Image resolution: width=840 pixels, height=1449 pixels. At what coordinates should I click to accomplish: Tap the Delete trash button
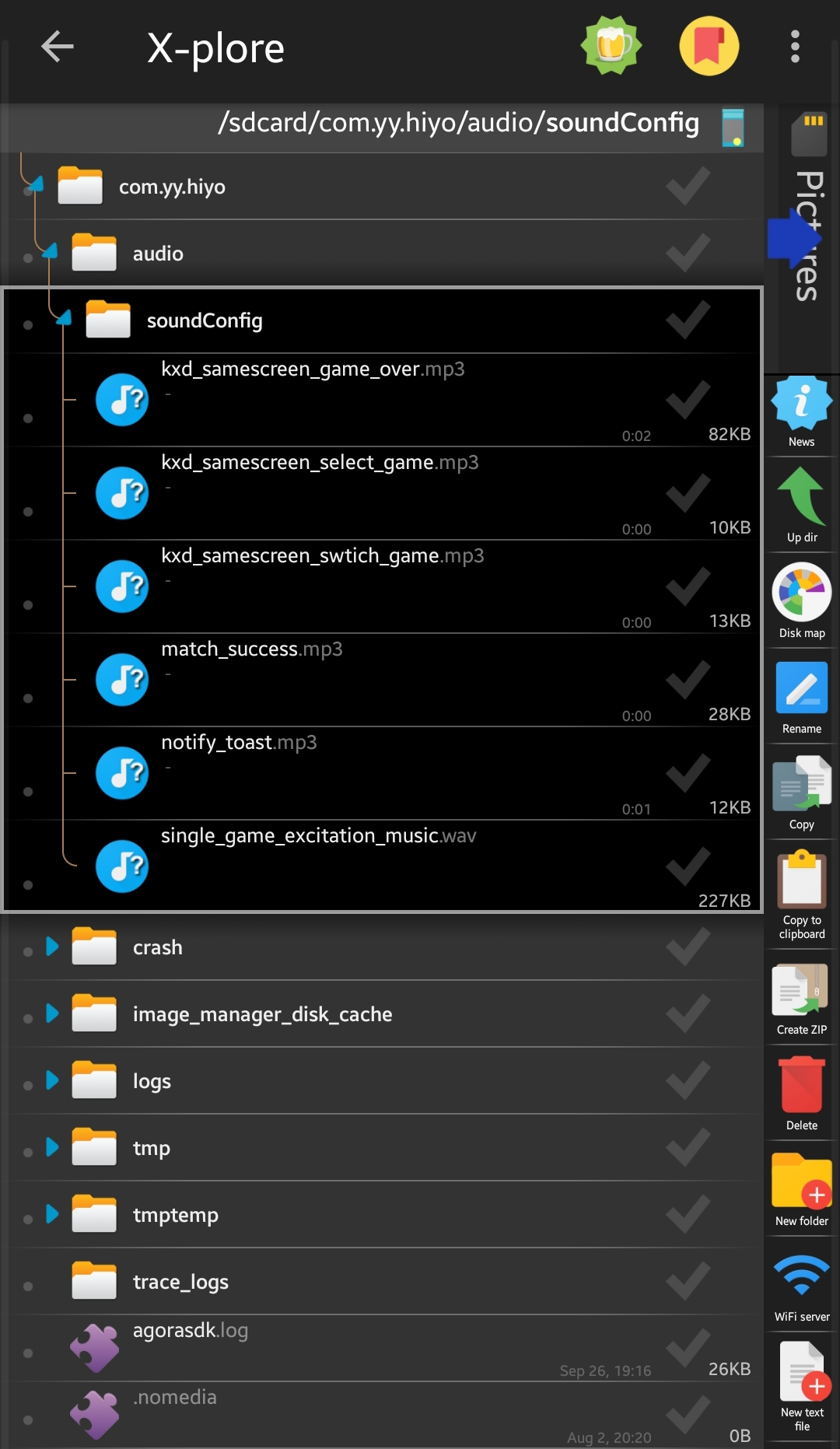[801, 1094]
